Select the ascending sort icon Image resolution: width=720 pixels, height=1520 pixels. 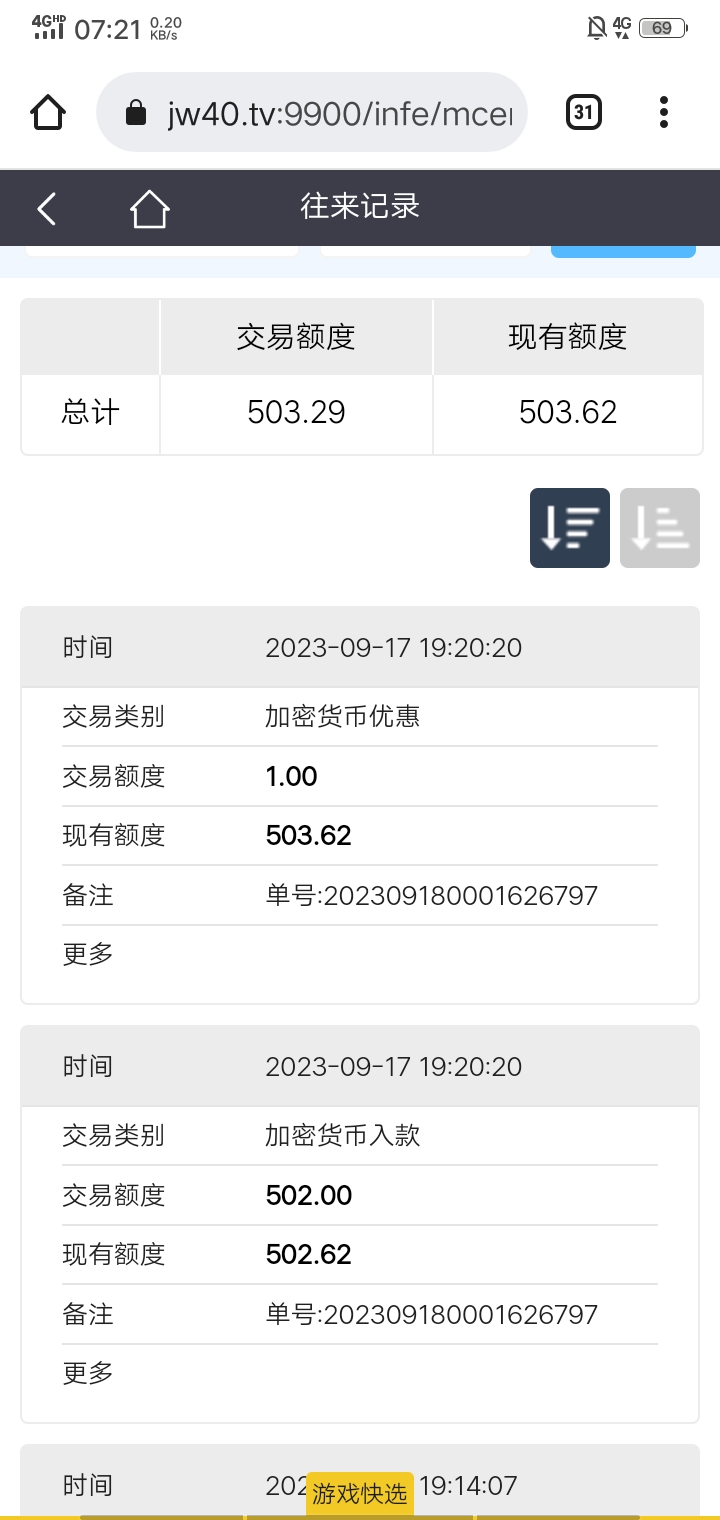click(x=660, y=528)
